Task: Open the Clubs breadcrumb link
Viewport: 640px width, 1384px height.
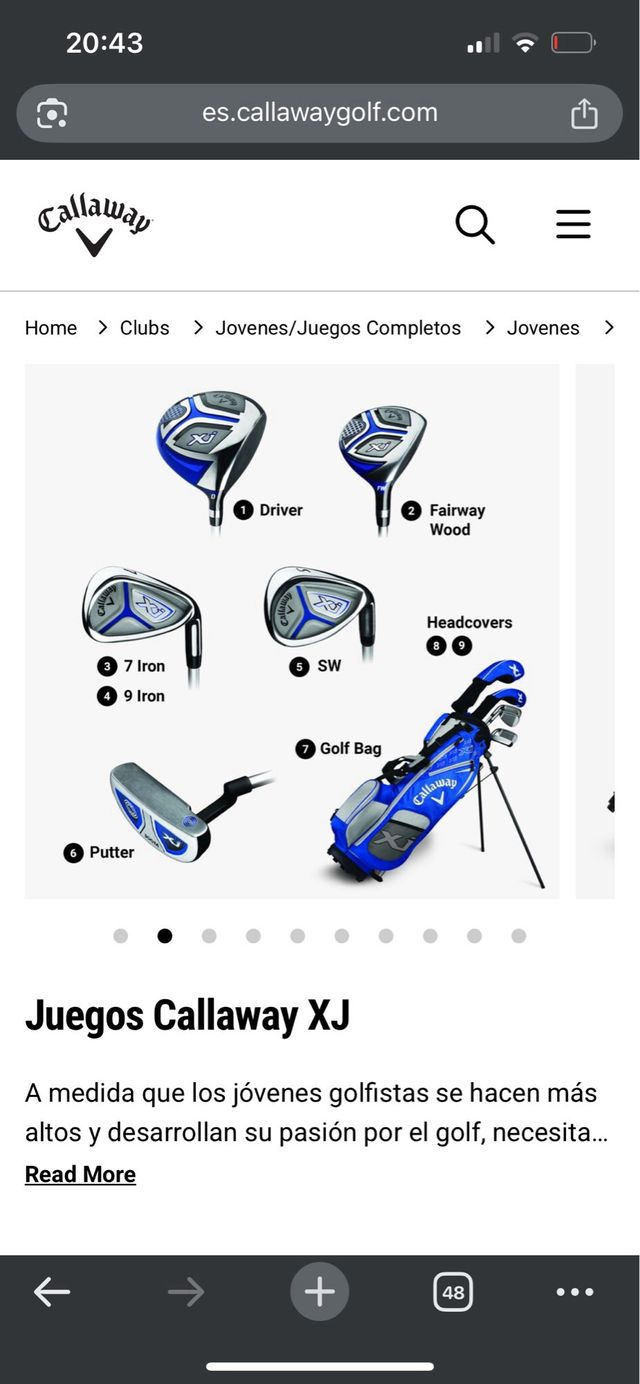Action: point(145,328)
